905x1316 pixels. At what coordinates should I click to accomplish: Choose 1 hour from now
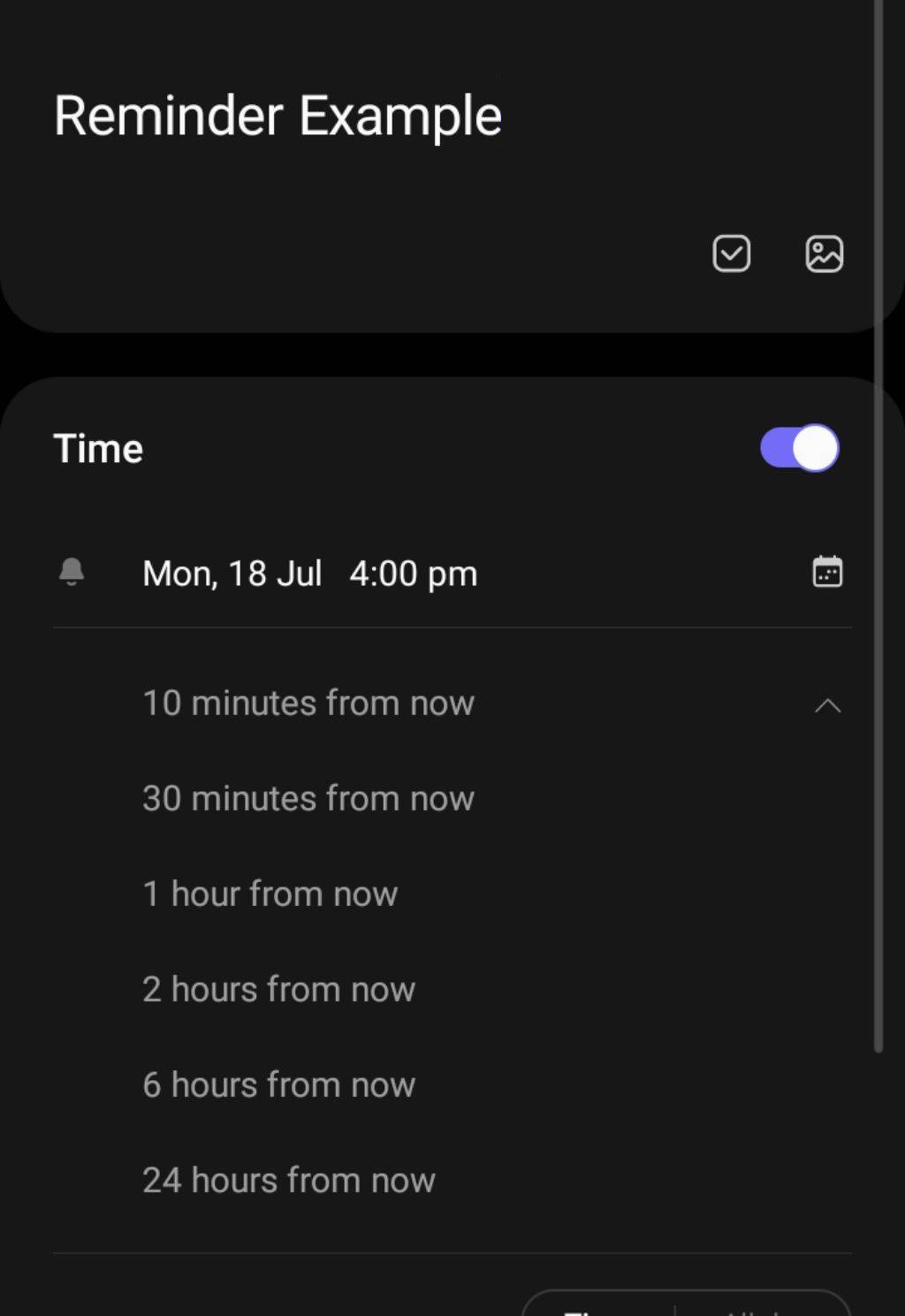270,894
